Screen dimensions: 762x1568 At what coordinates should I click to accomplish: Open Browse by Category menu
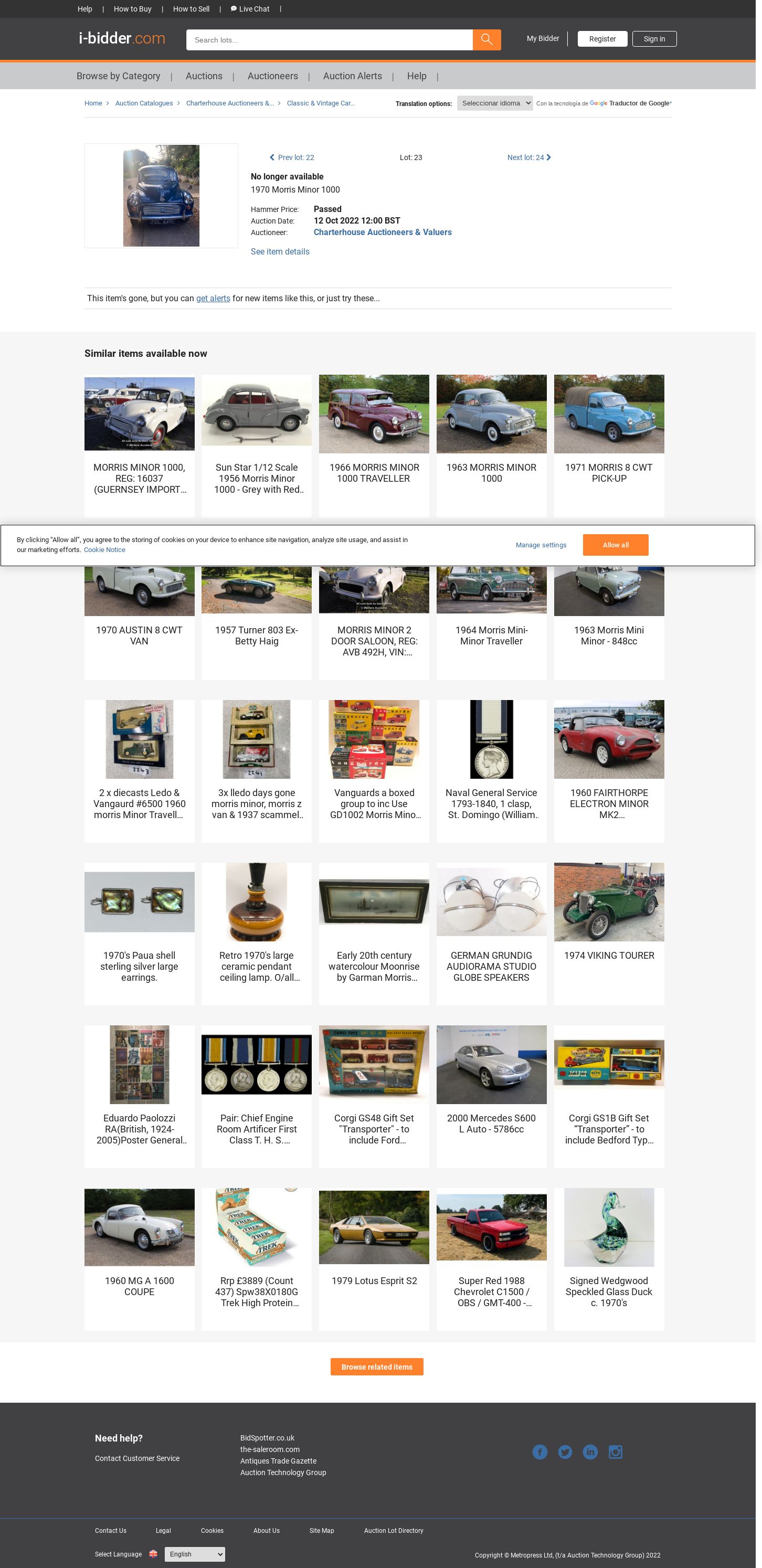coord(118,76)
